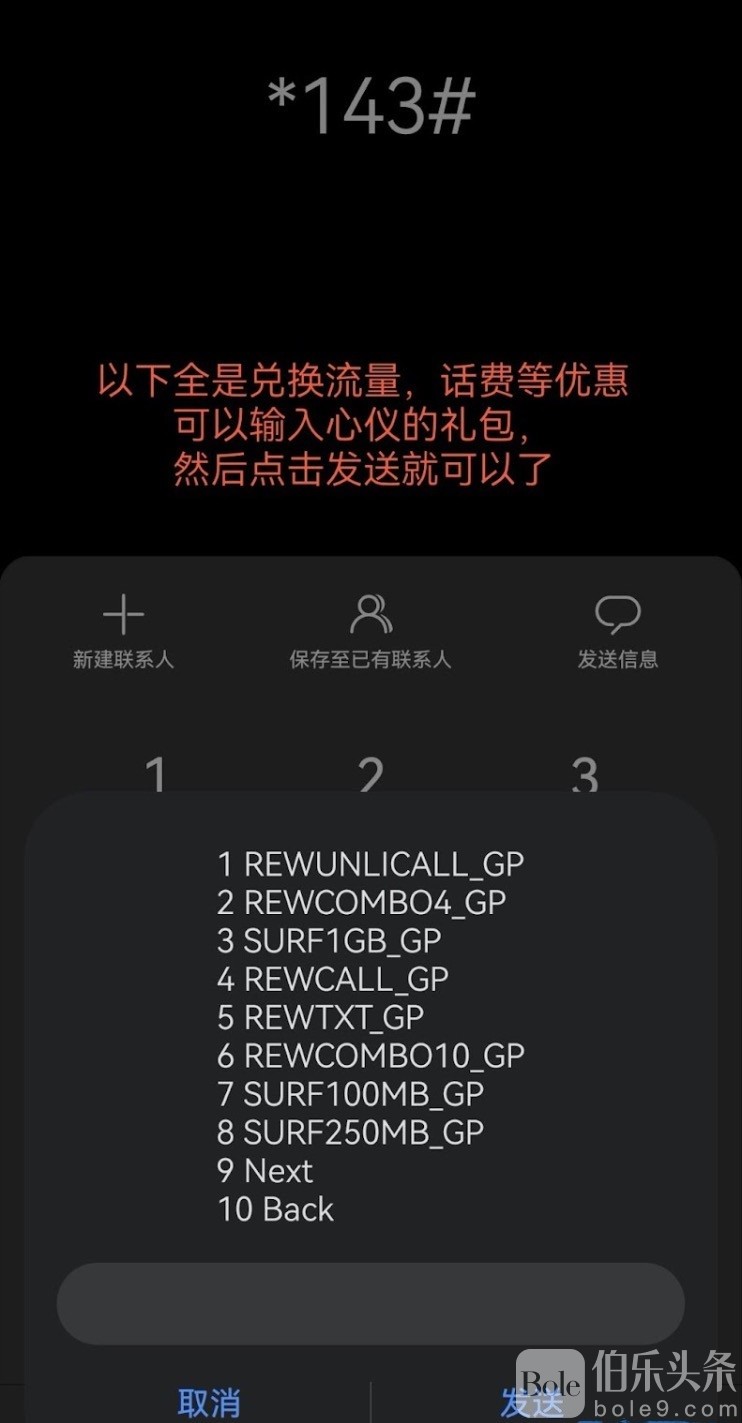Create a new contact via 新建联系人
742x1423 pixels.
click(x=123, y=632)
